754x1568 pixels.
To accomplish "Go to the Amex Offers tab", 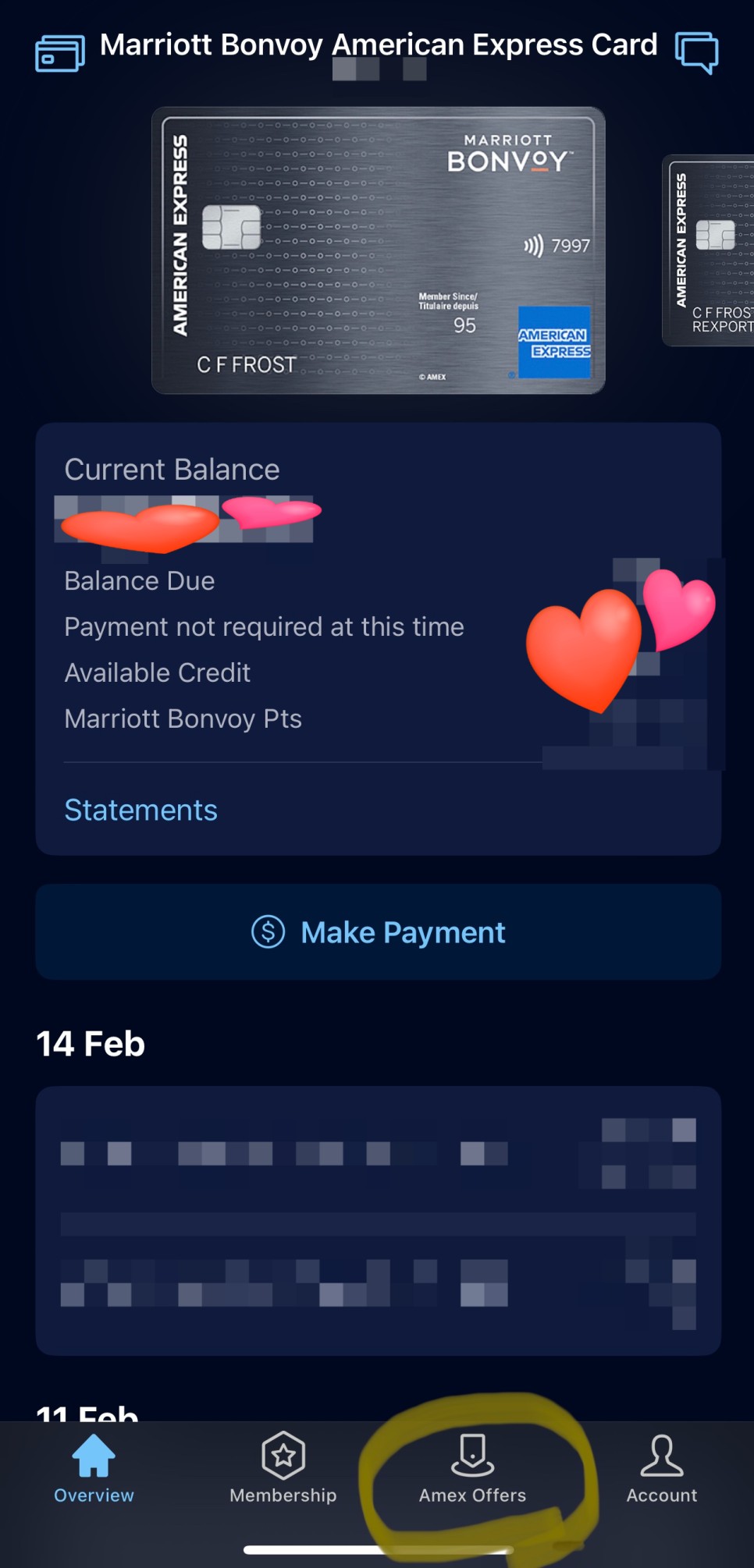I will 472,1470.
